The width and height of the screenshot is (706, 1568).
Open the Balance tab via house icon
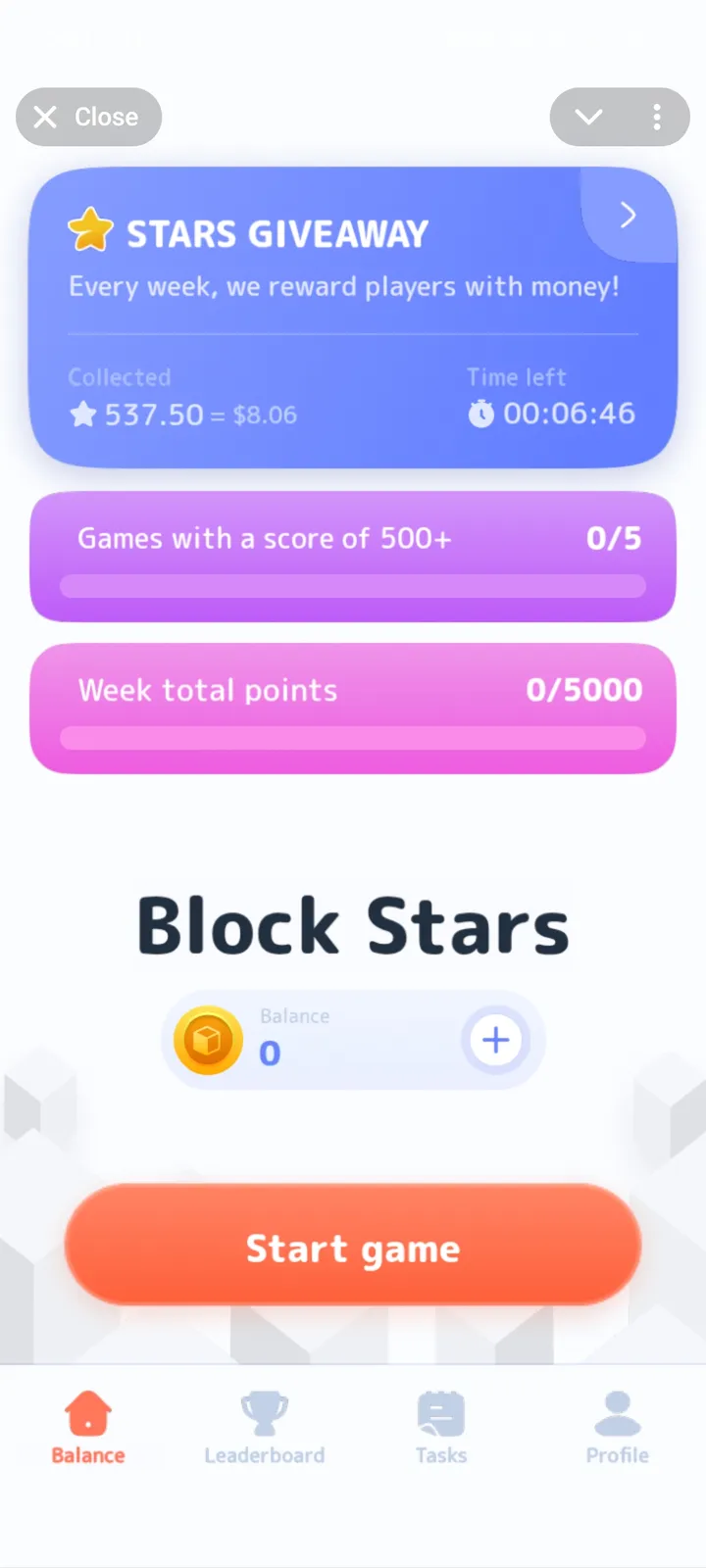pos(87,1414)
